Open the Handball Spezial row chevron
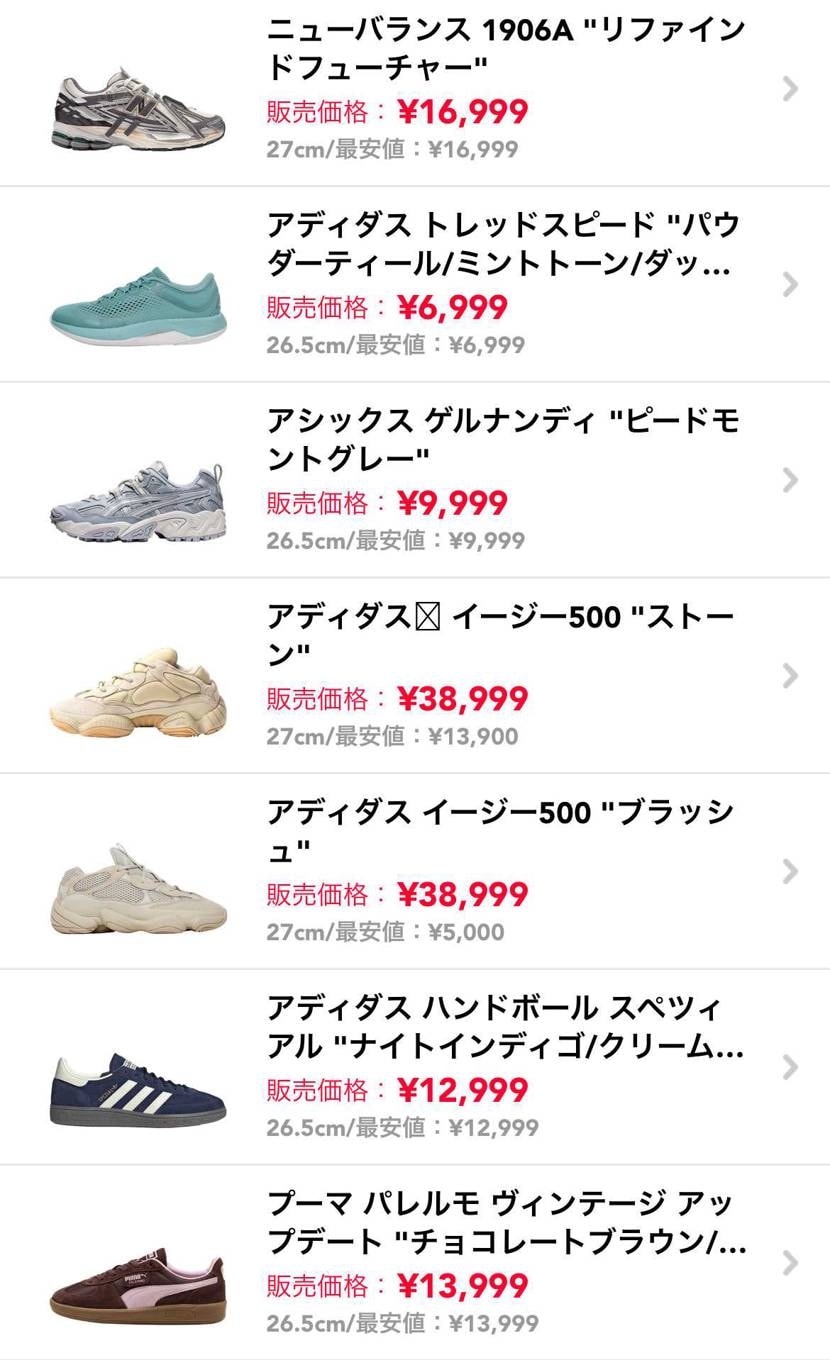The image size is (830, 1360). click(x=789, y=1065)
